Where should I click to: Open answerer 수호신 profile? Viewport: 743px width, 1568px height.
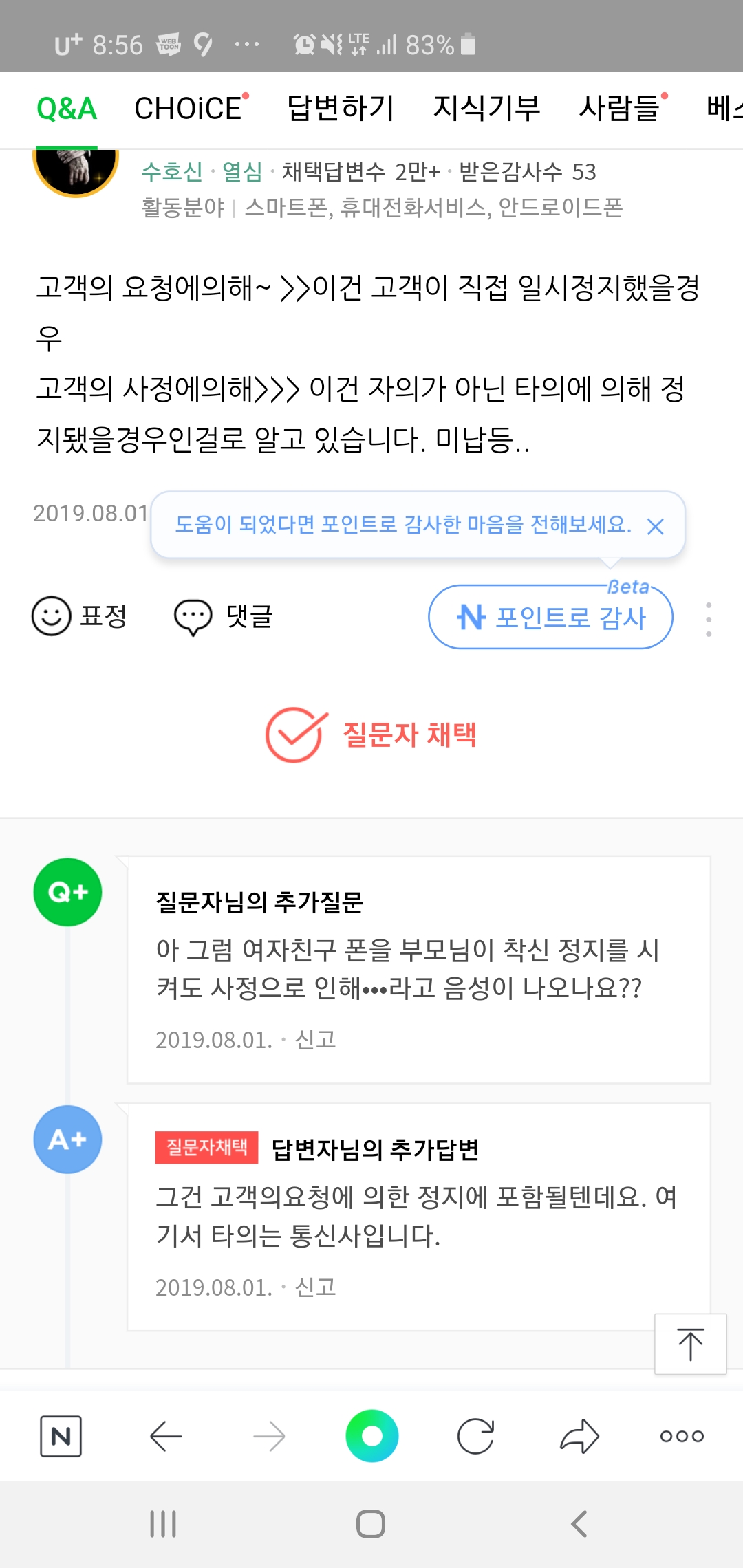click(x=172, y=171)
